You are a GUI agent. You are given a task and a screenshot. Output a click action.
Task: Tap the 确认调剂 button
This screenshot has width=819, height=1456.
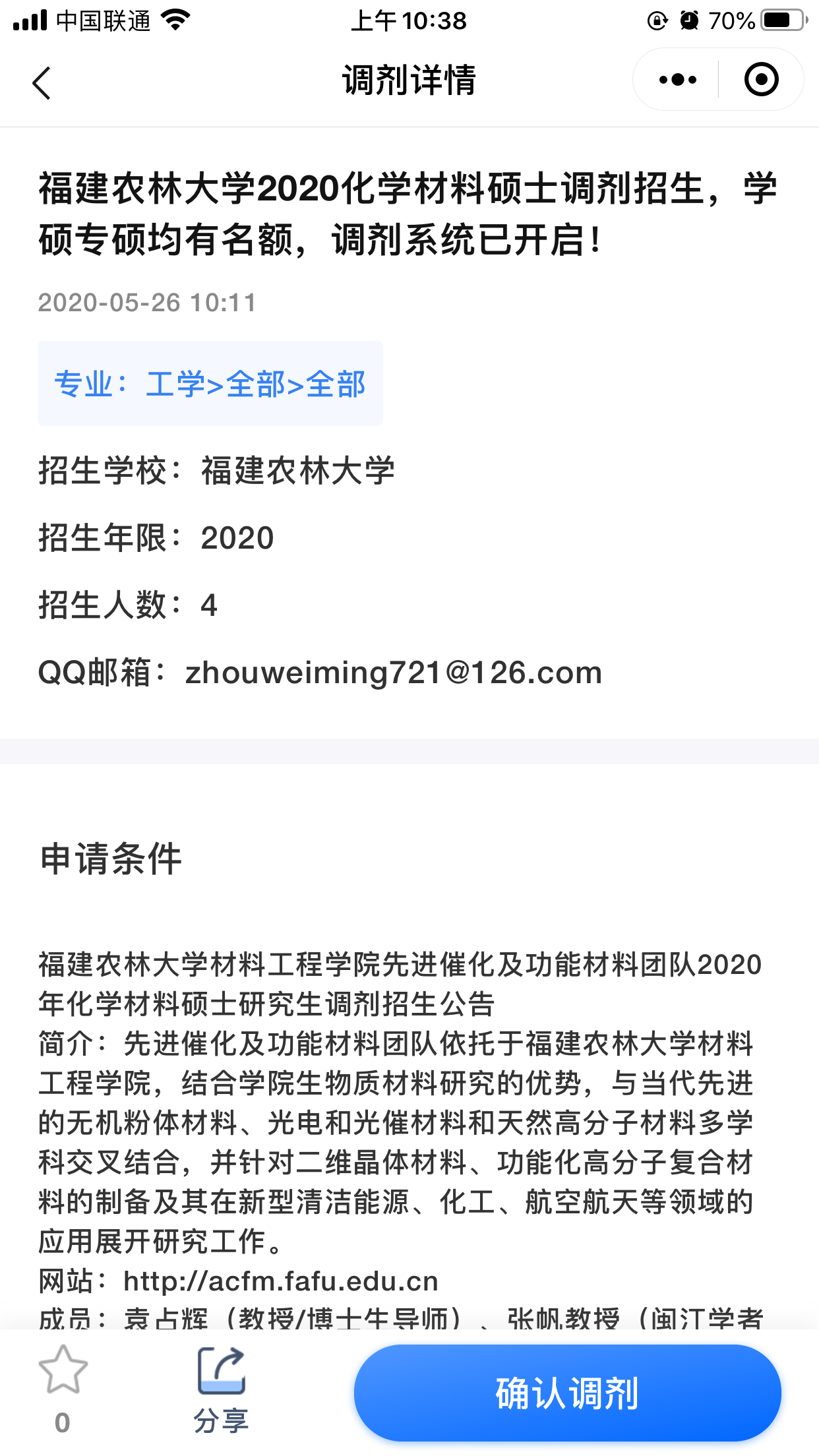567,1393
